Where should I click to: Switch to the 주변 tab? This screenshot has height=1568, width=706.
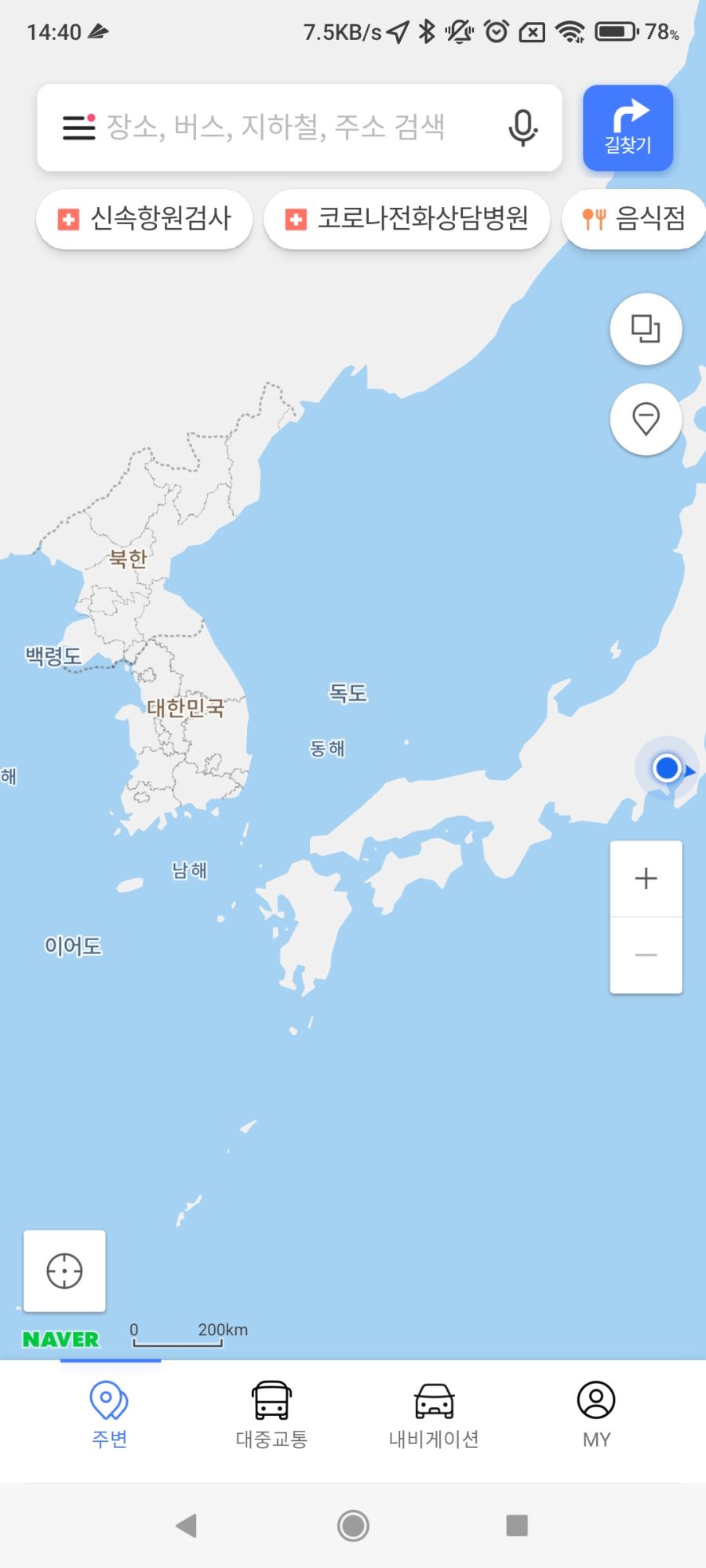[110, 1415]
